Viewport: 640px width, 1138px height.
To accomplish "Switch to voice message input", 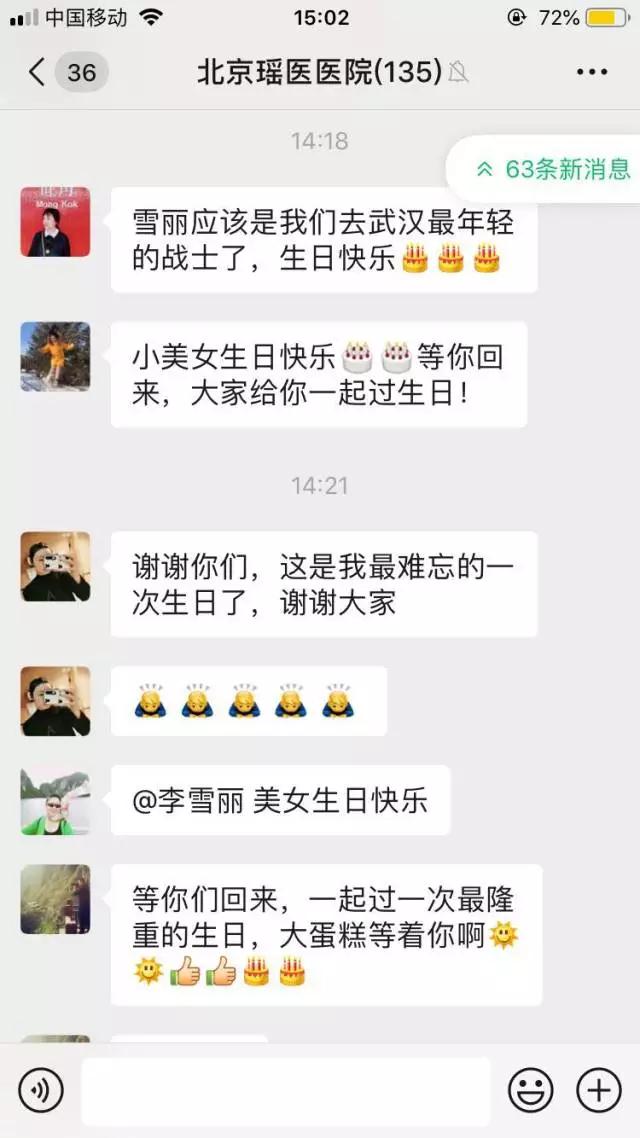I will click(41, 1090).
